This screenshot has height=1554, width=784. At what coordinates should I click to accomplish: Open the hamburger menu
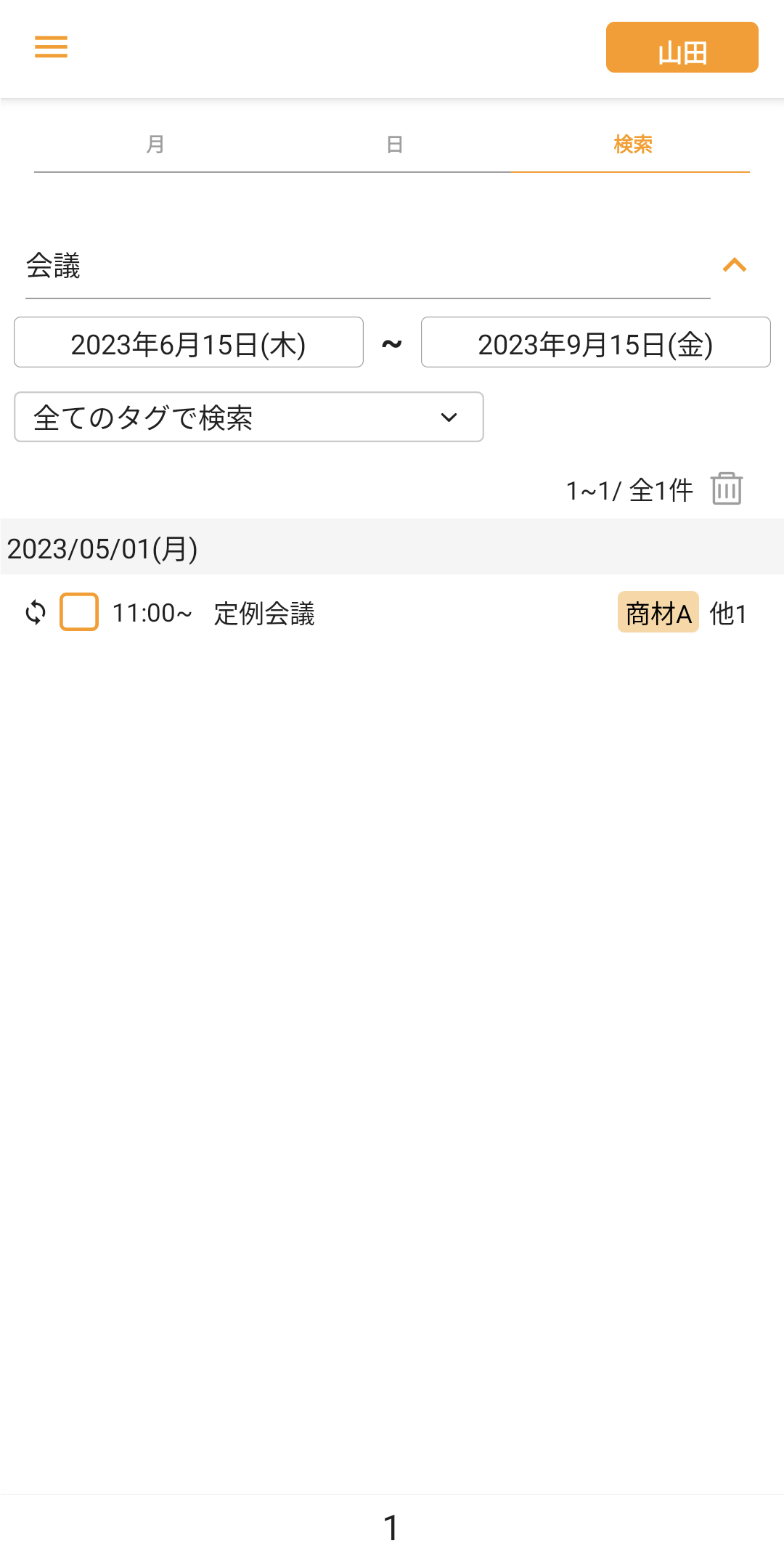click(x=51, y=47)
